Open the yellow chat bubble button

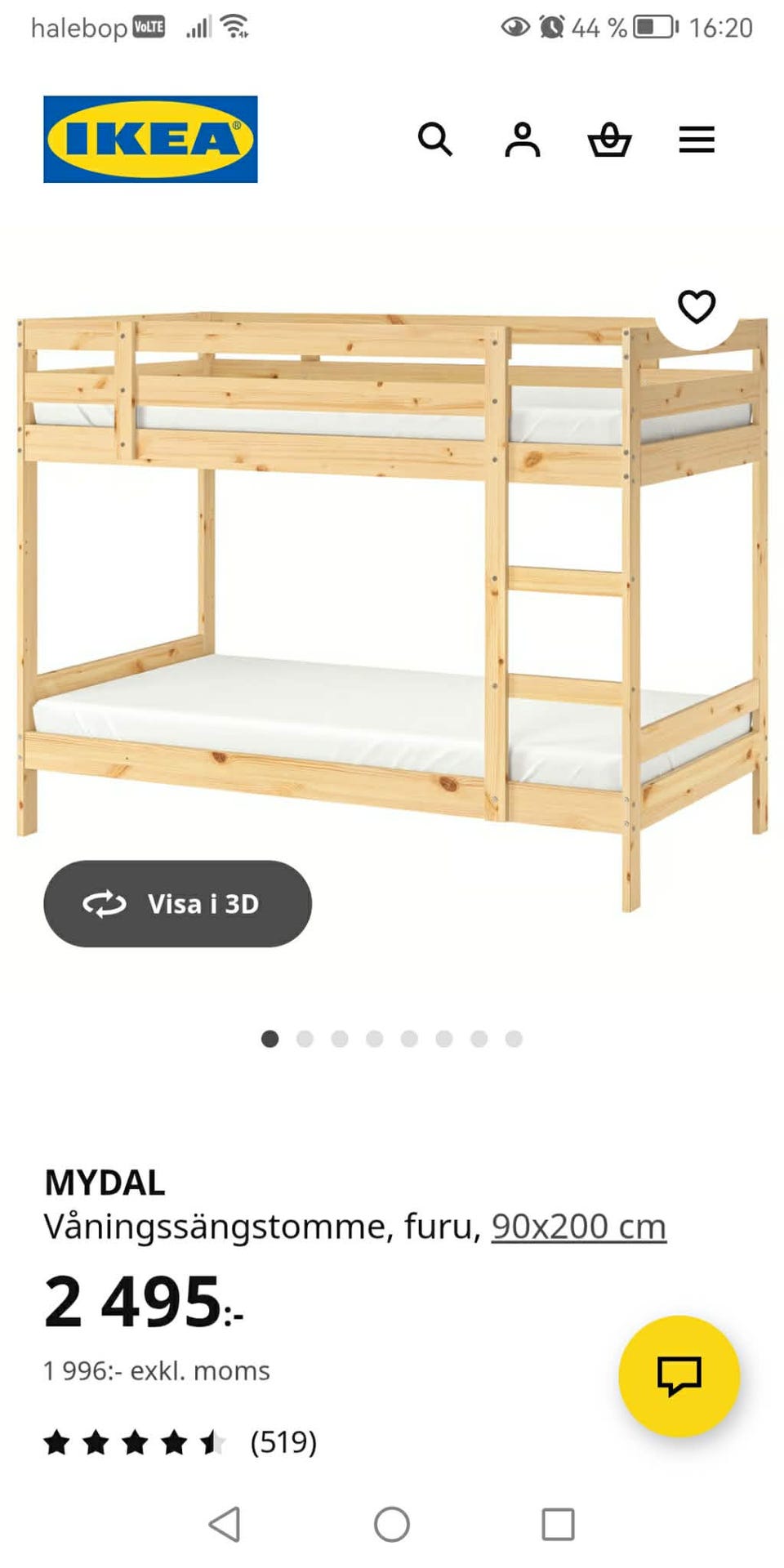[679, 1375]
